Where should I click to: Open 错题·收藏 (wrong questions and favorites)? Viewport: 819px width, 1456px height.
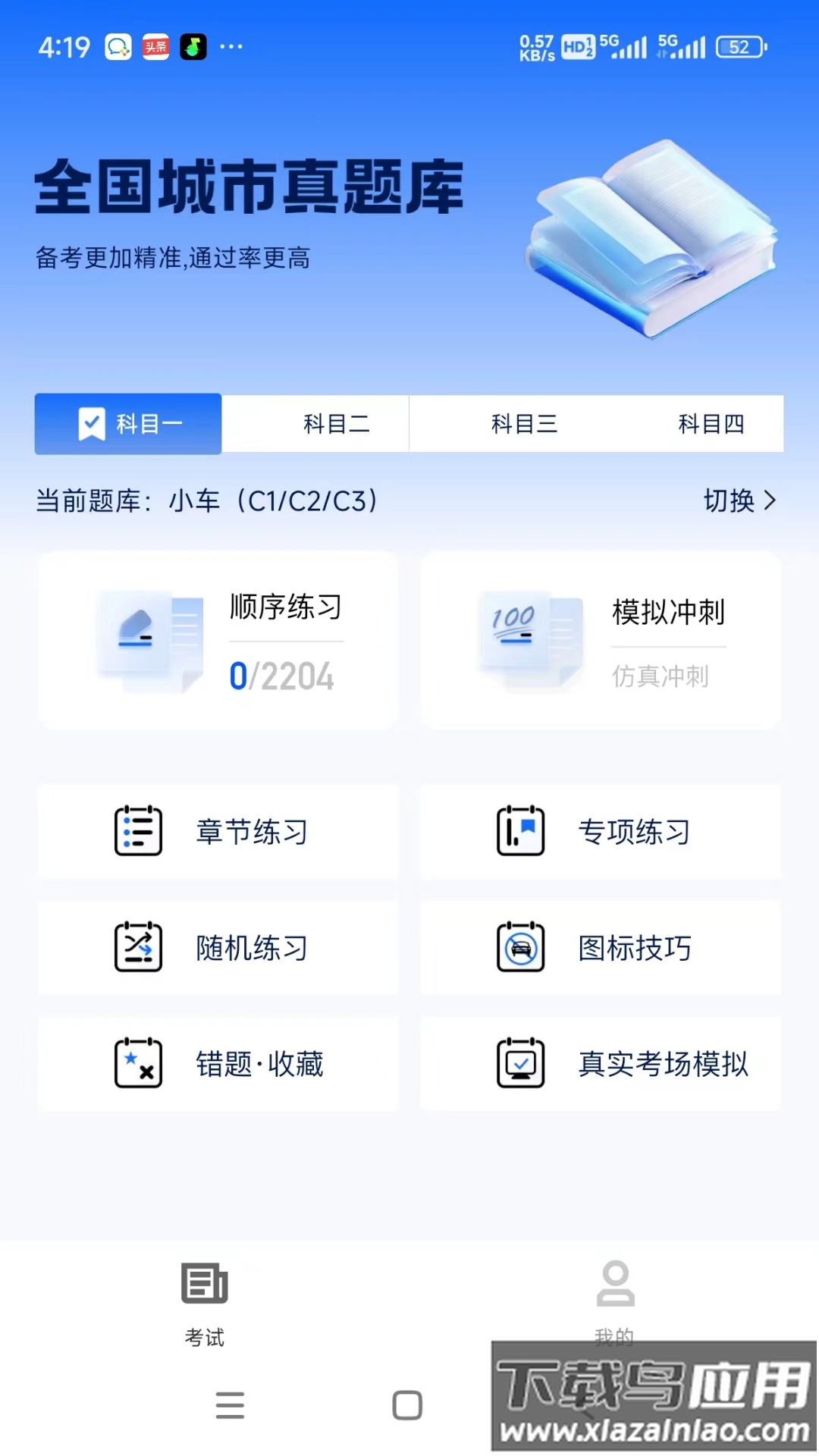point(216,1063)
